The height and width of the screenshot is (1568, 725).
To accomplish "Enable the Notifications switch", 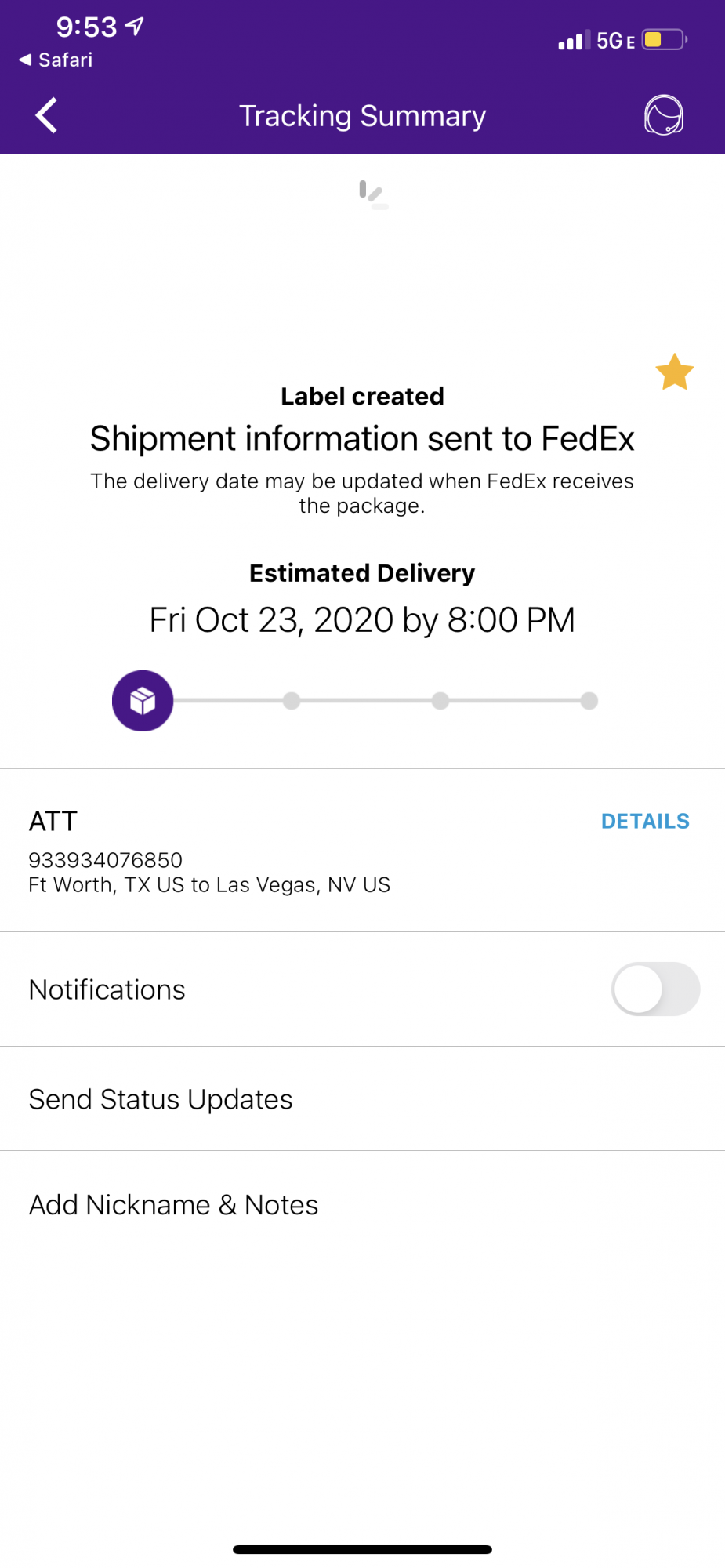I will point(655,989).
